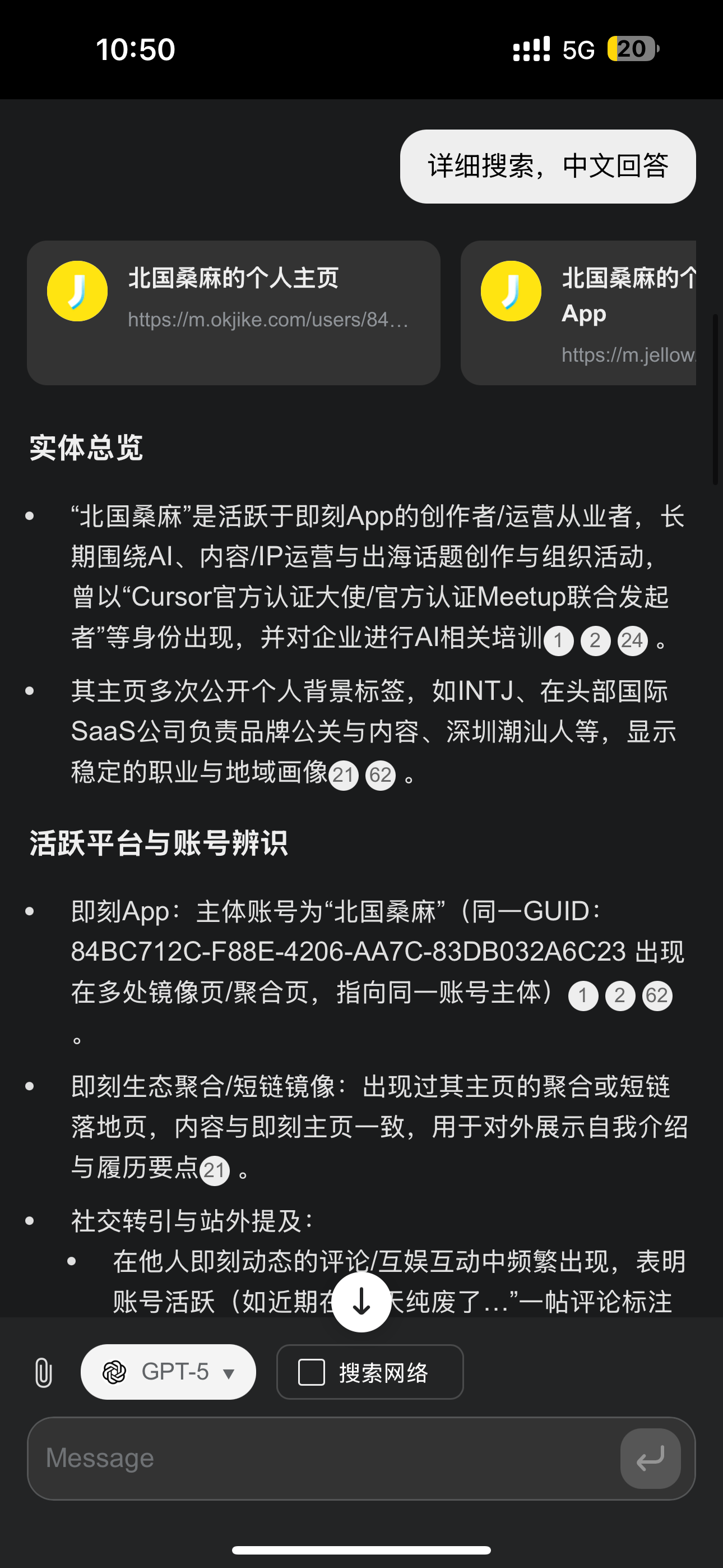Tap the attachment paperclip icon

tap(44, 1373)
